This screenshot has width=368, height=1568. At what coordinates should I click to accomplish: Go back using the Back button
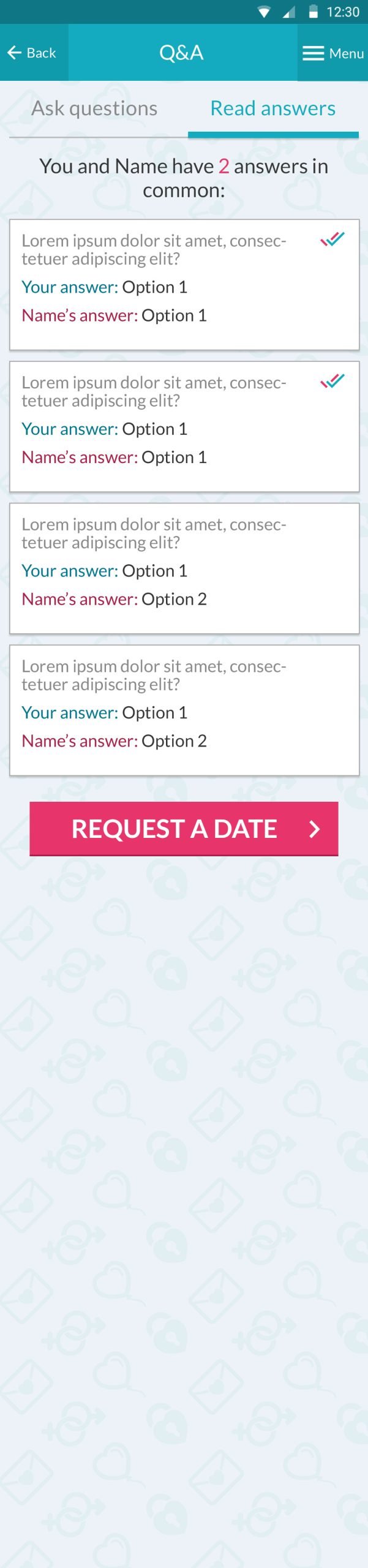33,53
